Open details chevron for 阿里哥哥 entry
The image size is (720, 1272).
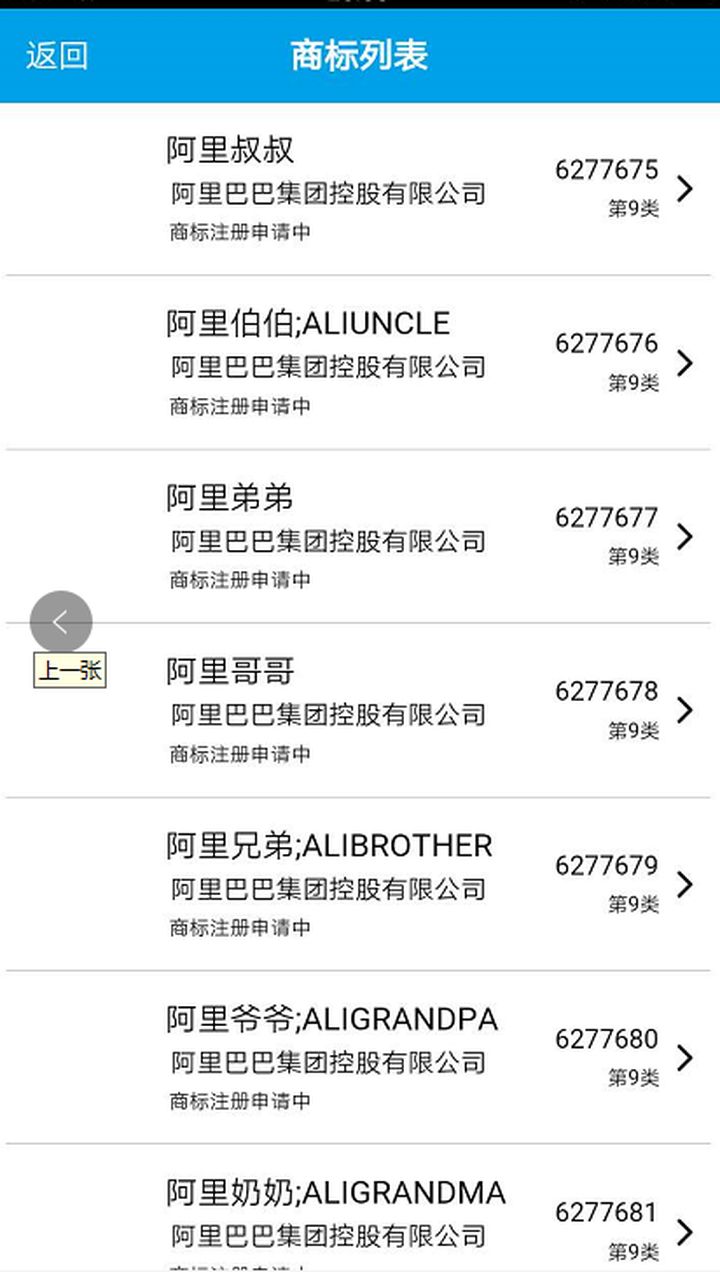(x=685, y=710)
